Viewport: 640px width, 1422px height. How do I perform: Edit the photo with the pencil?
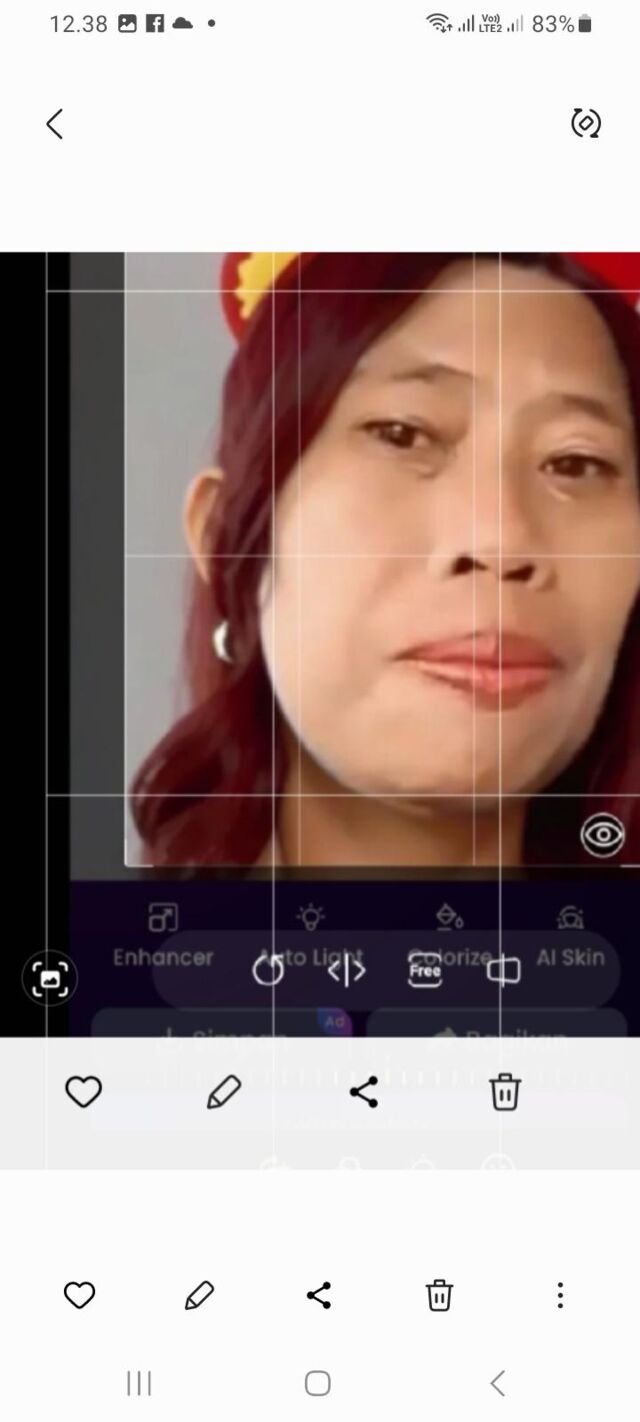click(200, 1295)
